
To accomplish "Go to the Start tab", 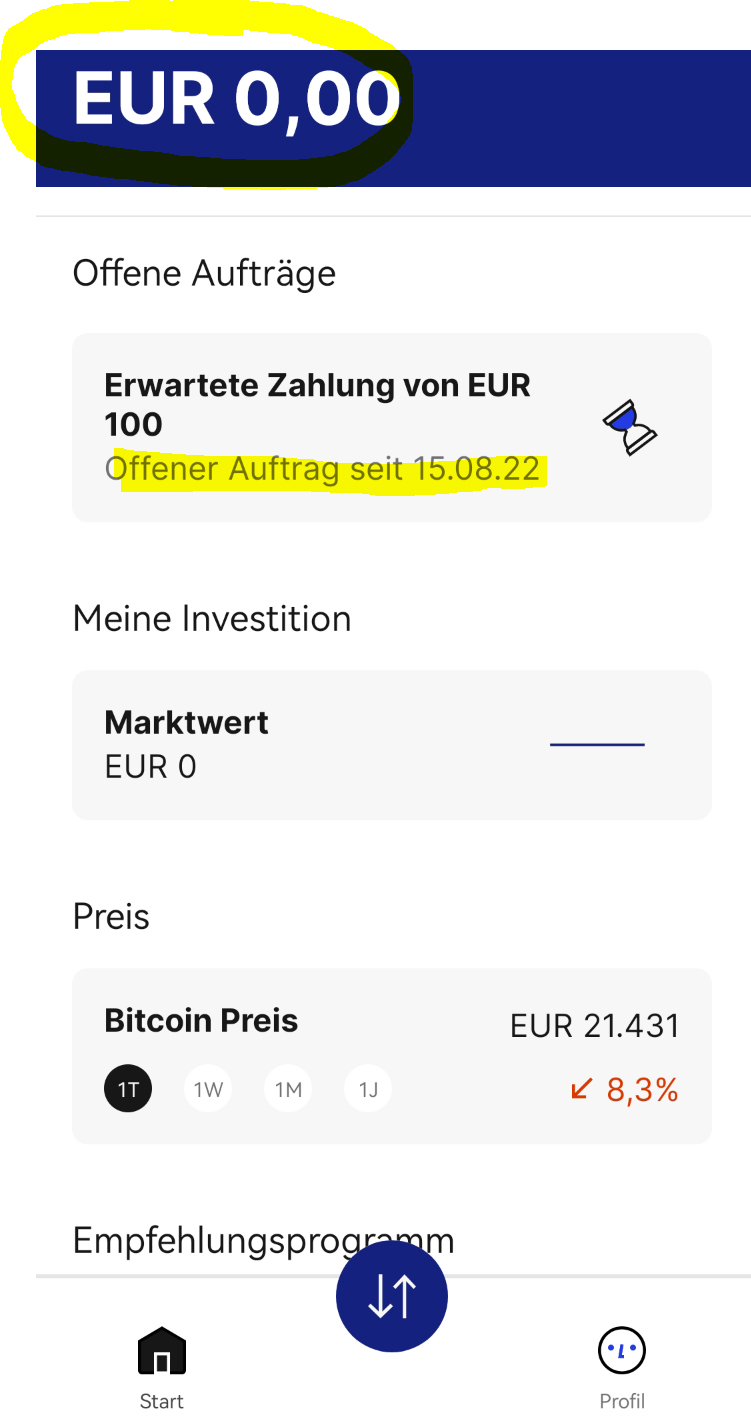I will (x=162, y=1369).
